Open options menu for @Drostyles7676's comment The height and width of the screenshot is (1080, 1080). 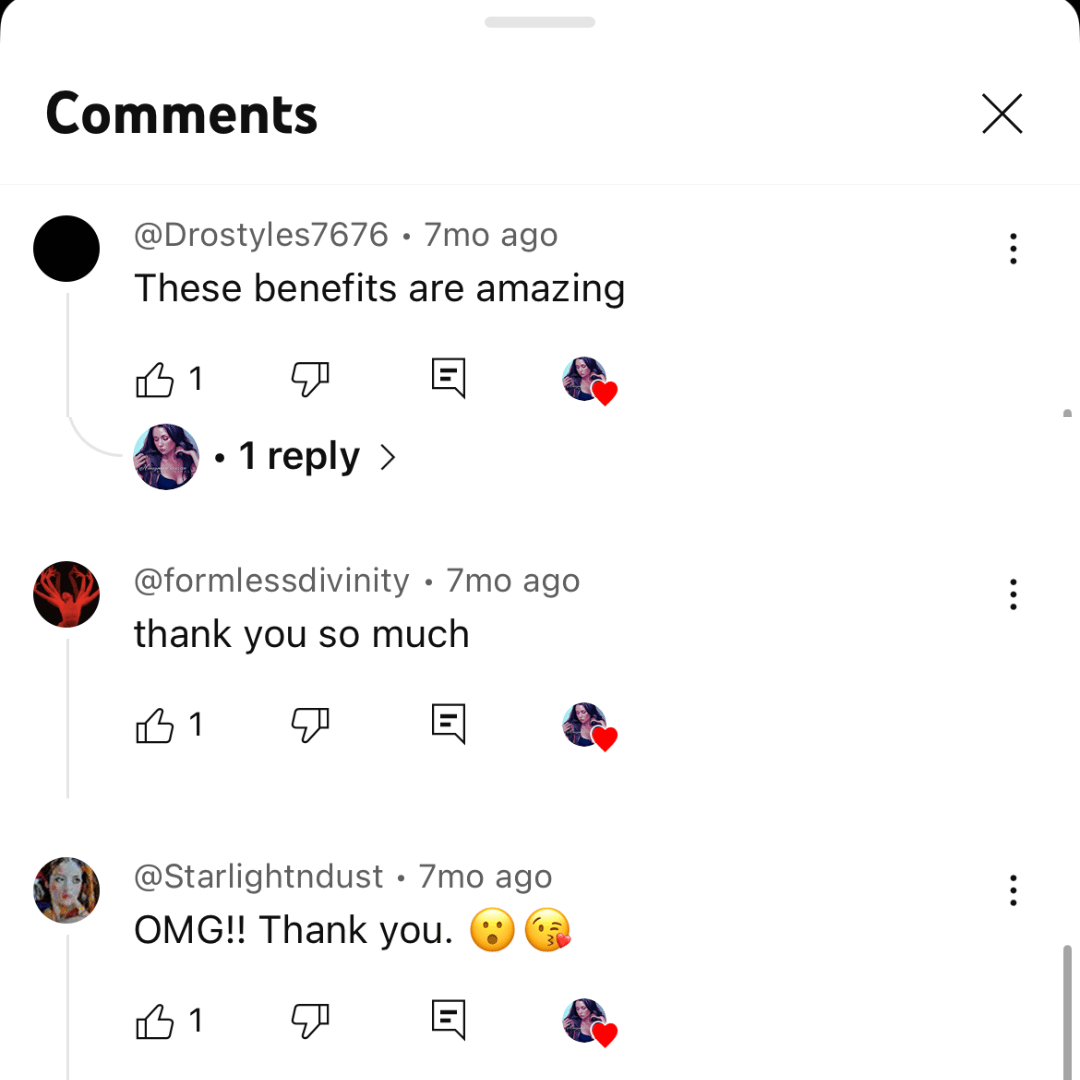point(1013,248)
